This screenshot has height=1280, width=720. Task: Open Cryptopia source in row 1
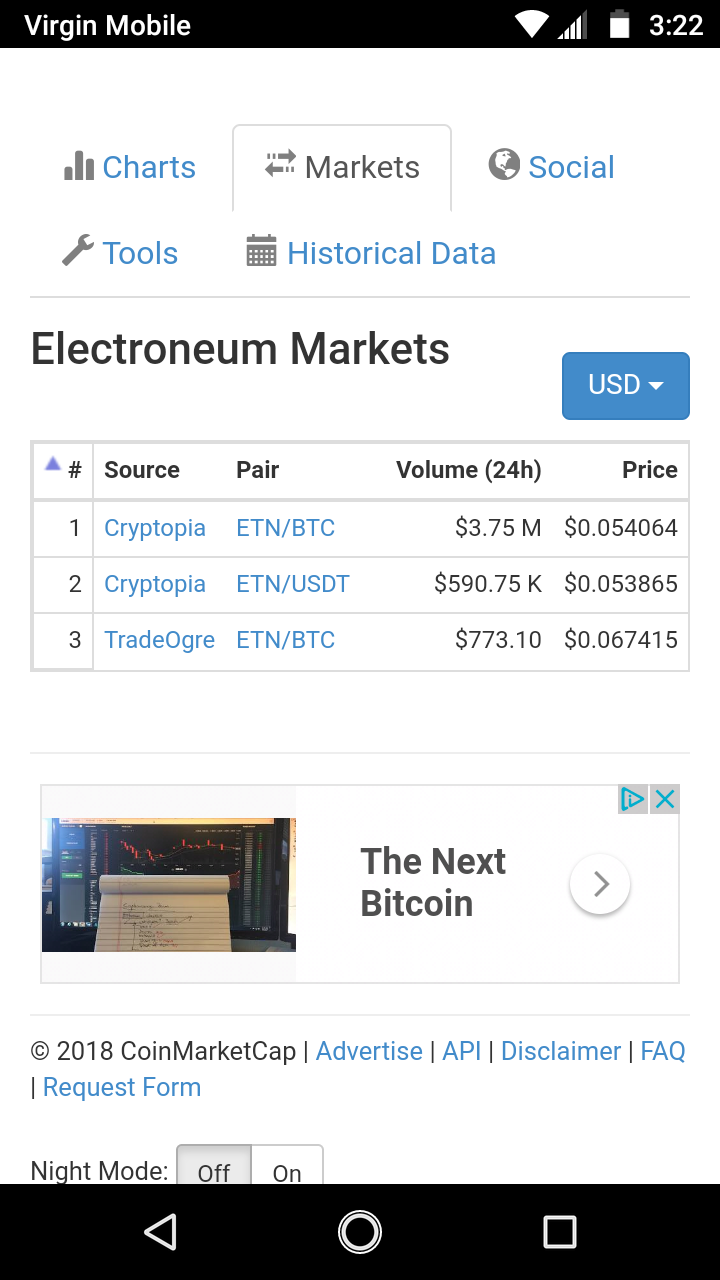pos(155,528)
